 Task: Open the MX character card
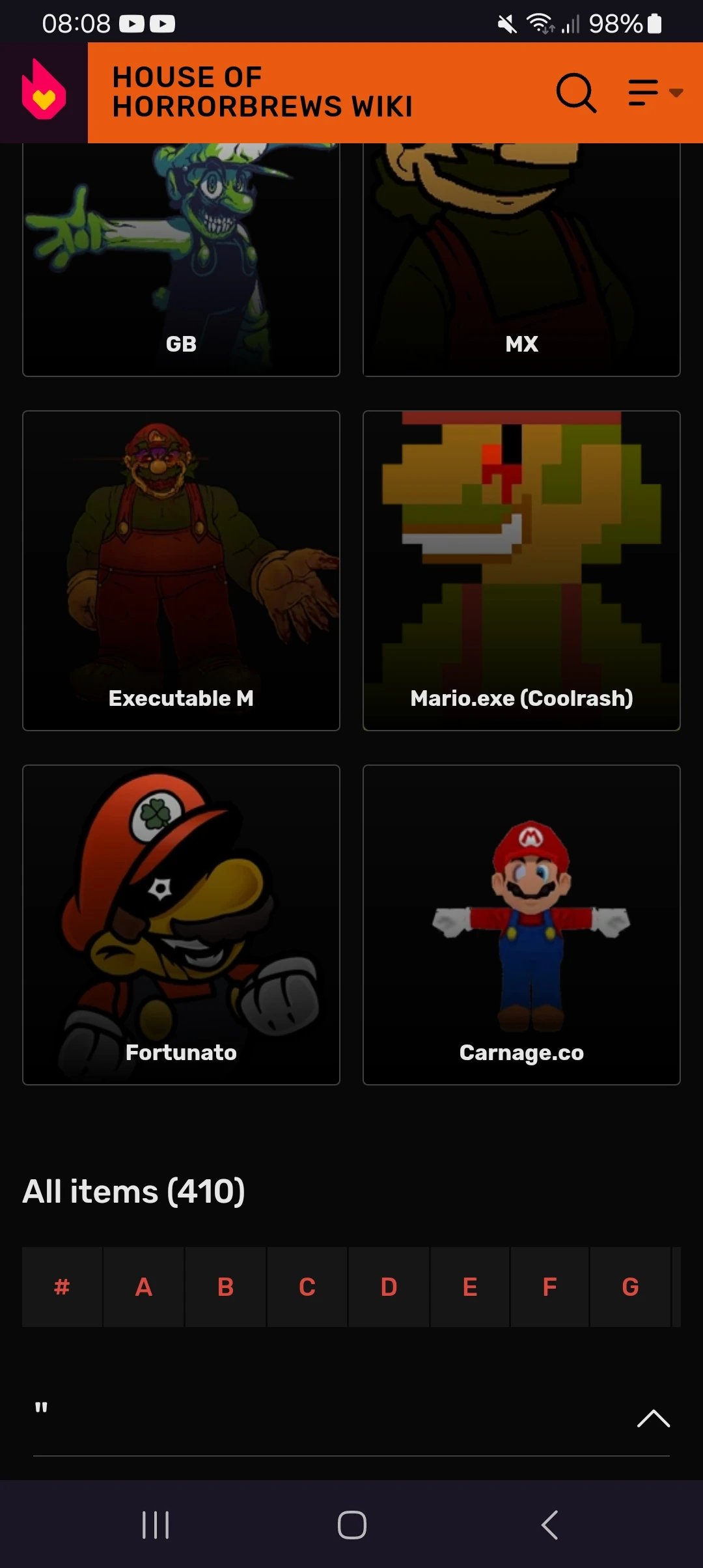(521, 260)
